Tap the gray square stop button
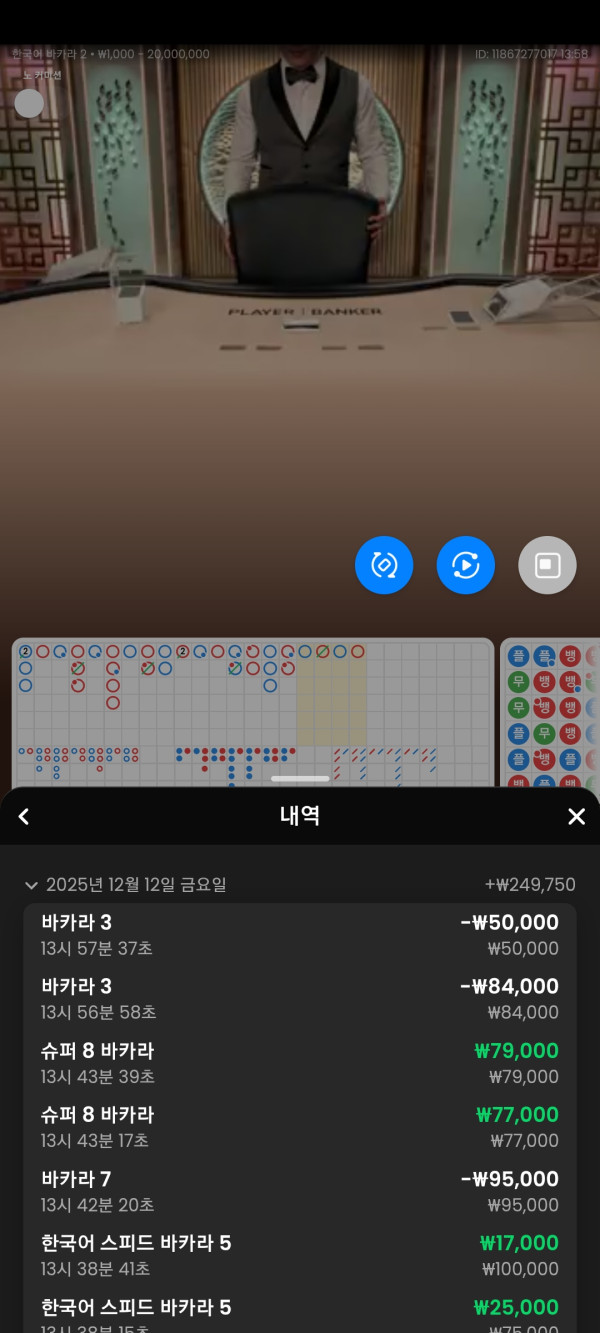This screenshot has width=600, height=1333. pos(547,565)
